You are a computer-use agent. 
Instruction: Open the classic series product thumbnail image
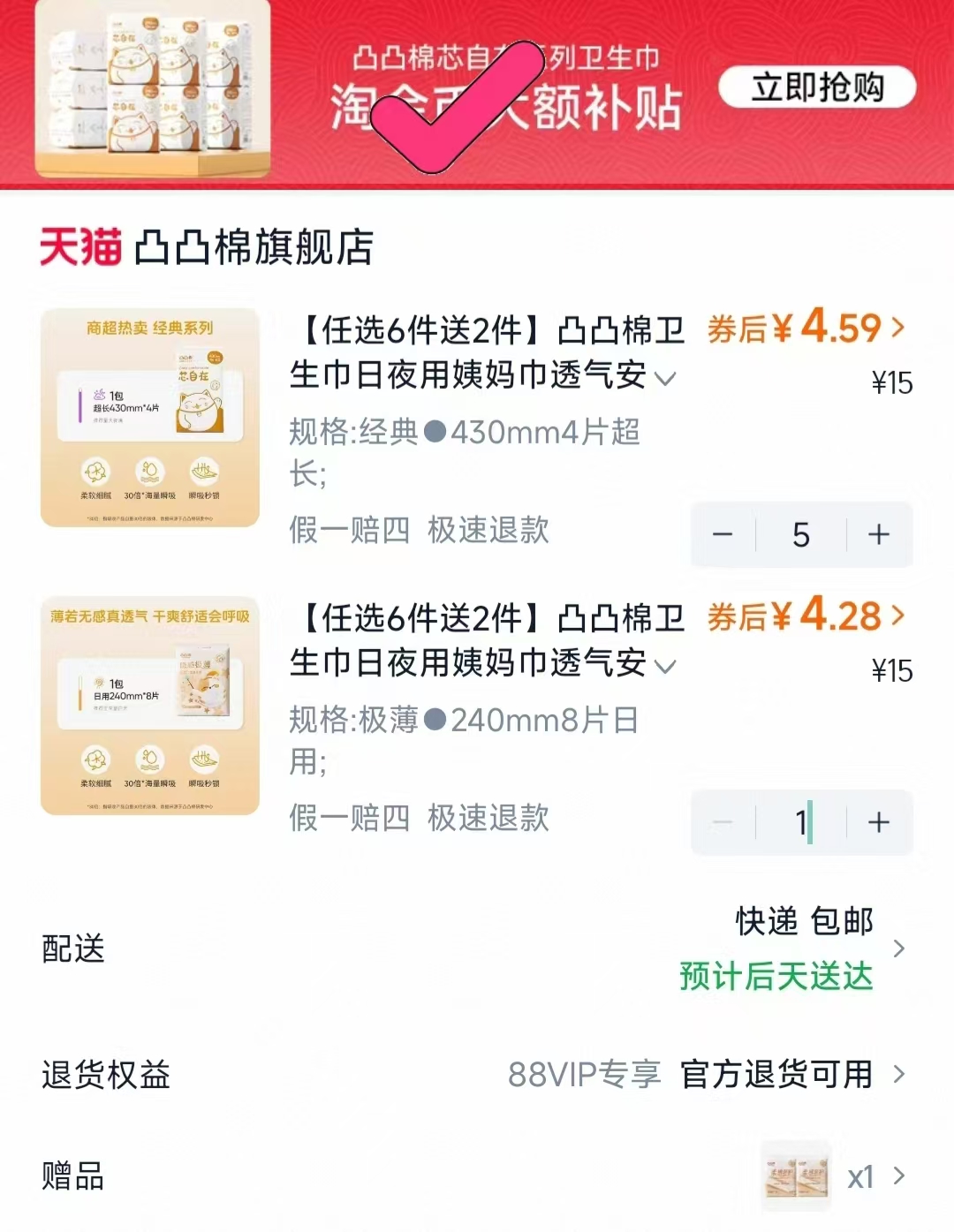pyautogui.click(x=150, y=419)
